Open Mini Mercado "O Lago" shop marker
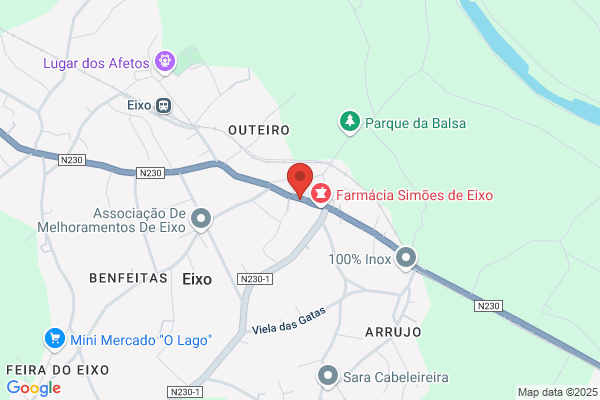Viewport: 600px width, 400px height. (55, 339)
